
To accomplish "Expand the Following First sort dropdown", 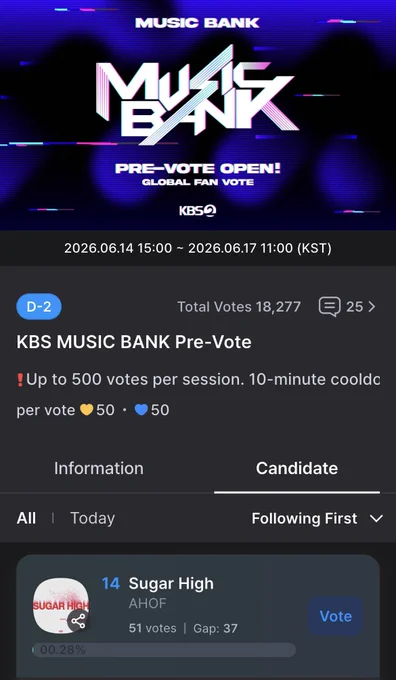I will click(x=317, y=518).
